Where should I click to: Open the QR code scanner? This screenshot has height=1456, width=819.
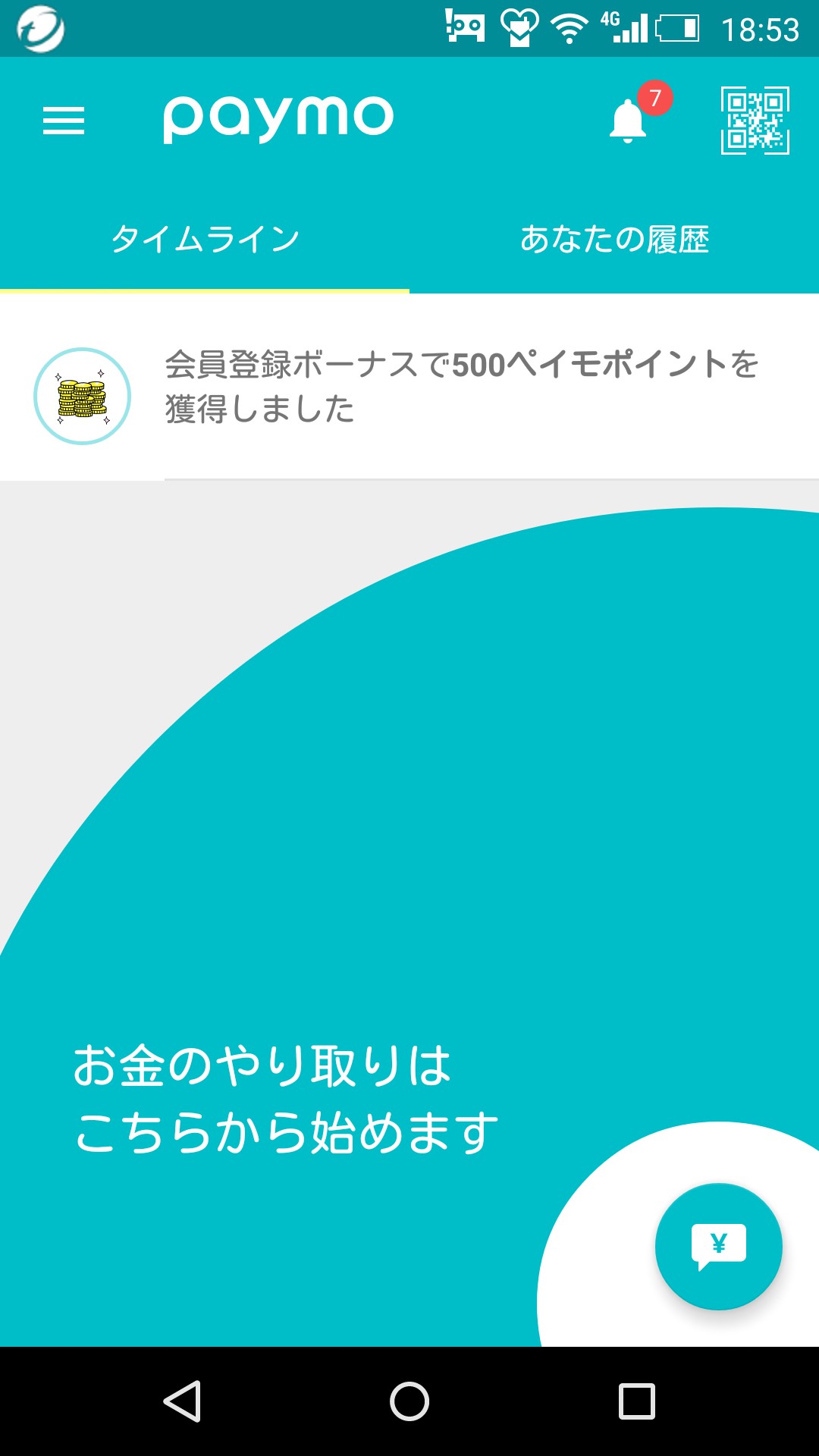pyautogui.click(x=755, y=121)
